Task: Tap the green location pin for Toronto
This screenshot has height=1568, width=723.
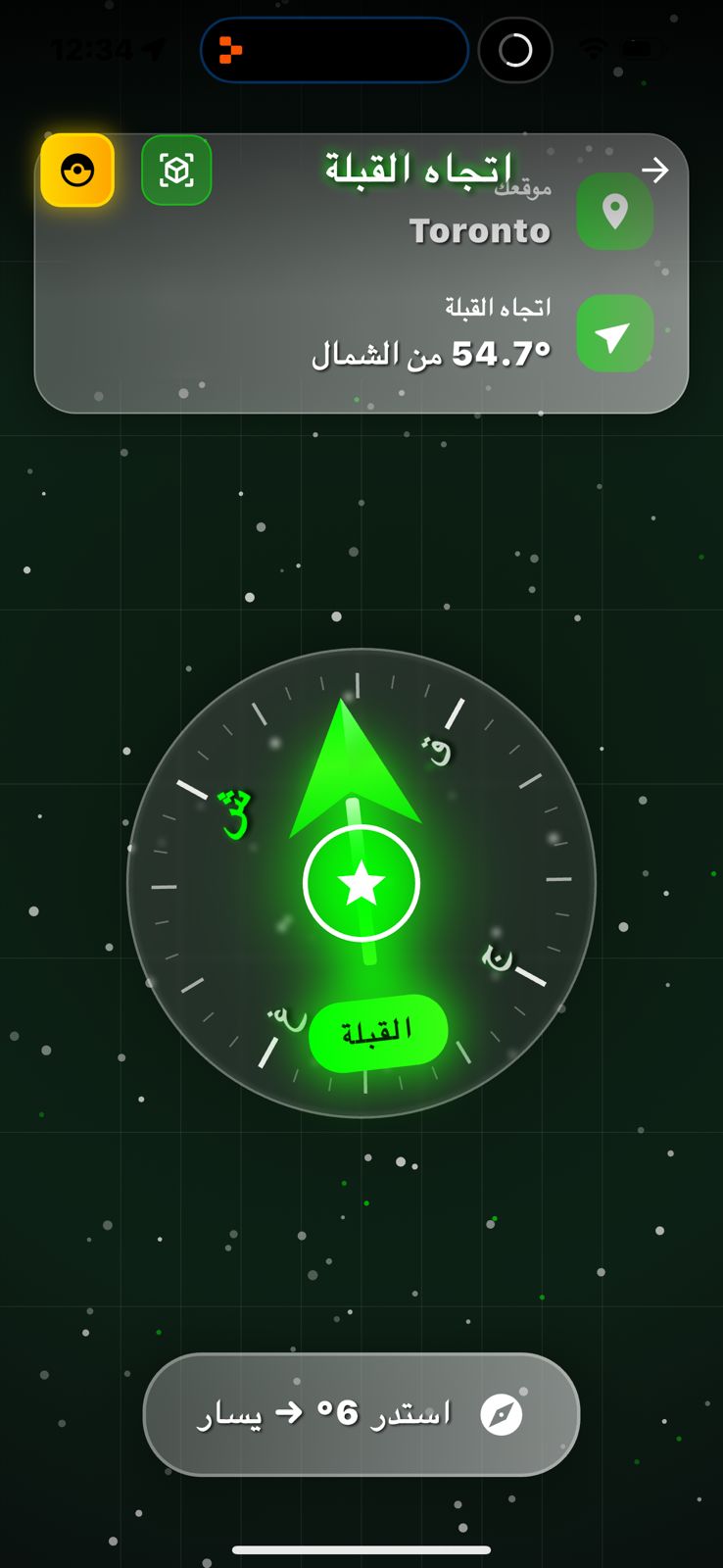Action: [x=614, y=212]
